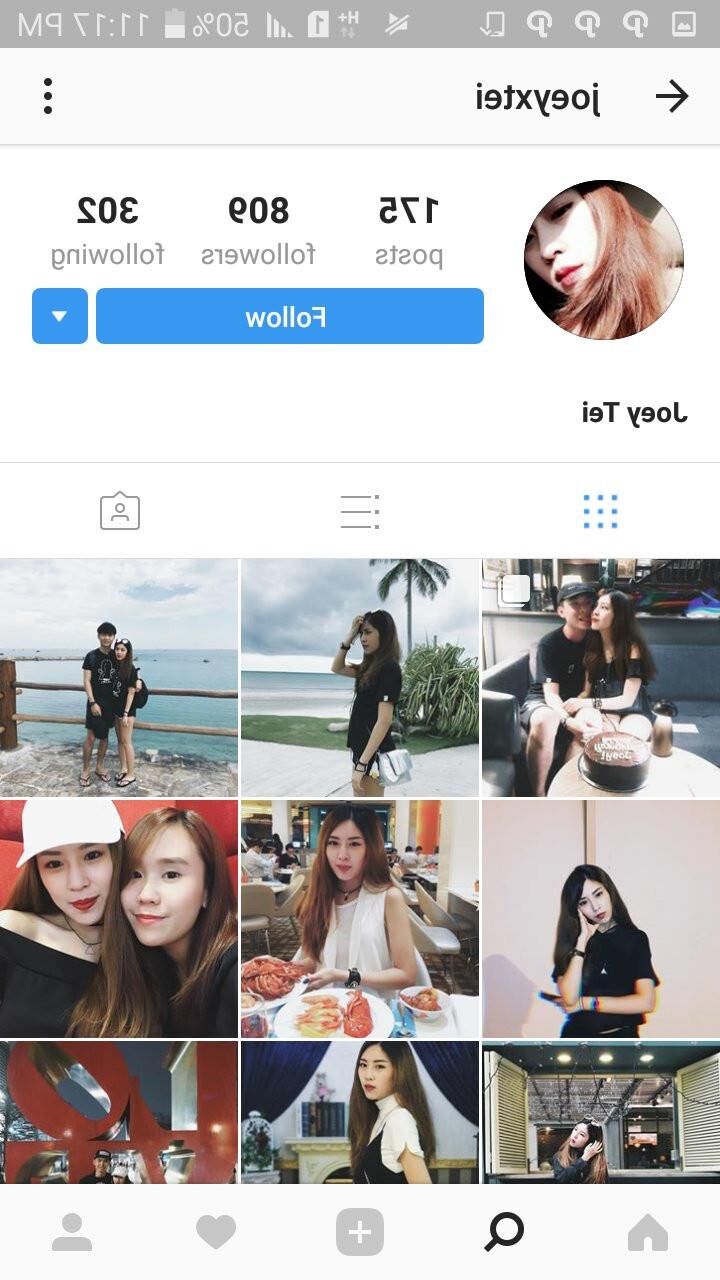This screenshot has width=720, height=1280.
Task: Switch to grid view of posts
Action: click(600, 511)
